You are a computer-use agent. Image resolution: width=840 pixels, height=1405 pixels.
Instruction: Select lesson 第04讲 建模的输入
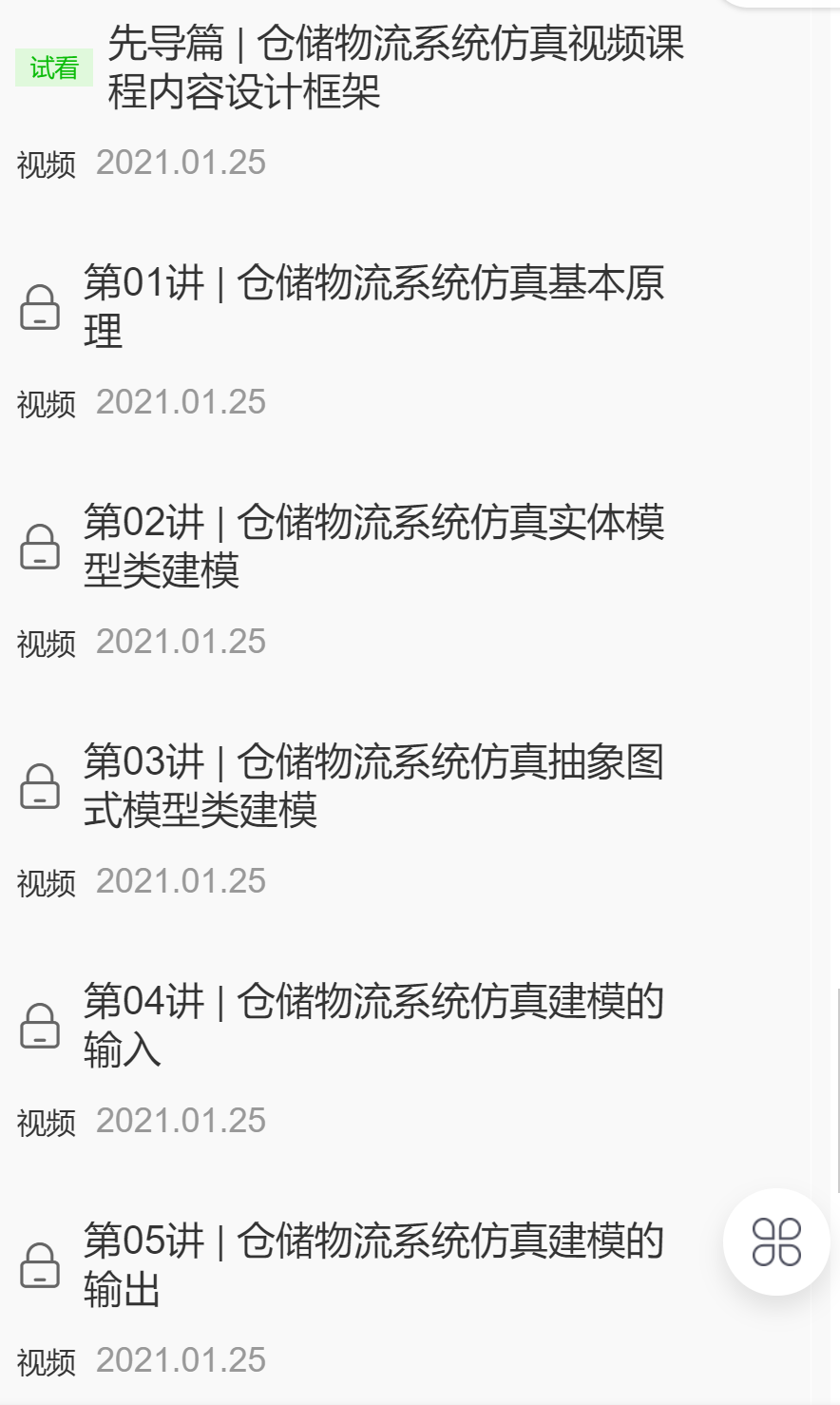(373, 1026)
